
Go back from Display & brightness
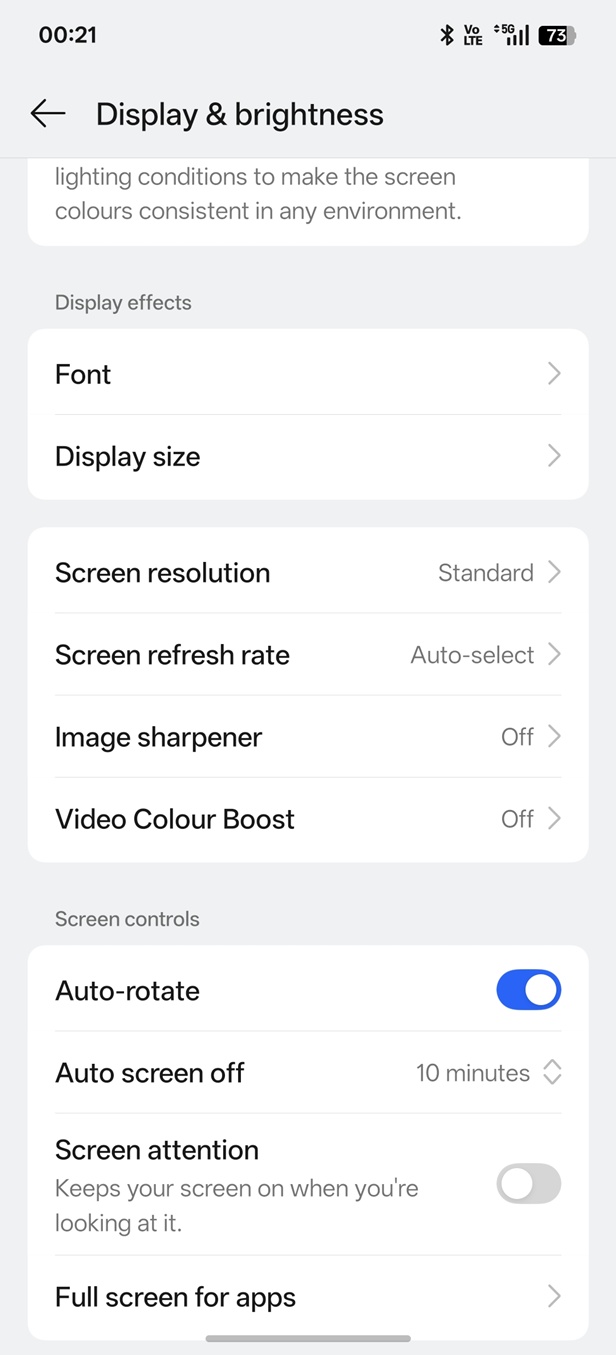(48, 114)
